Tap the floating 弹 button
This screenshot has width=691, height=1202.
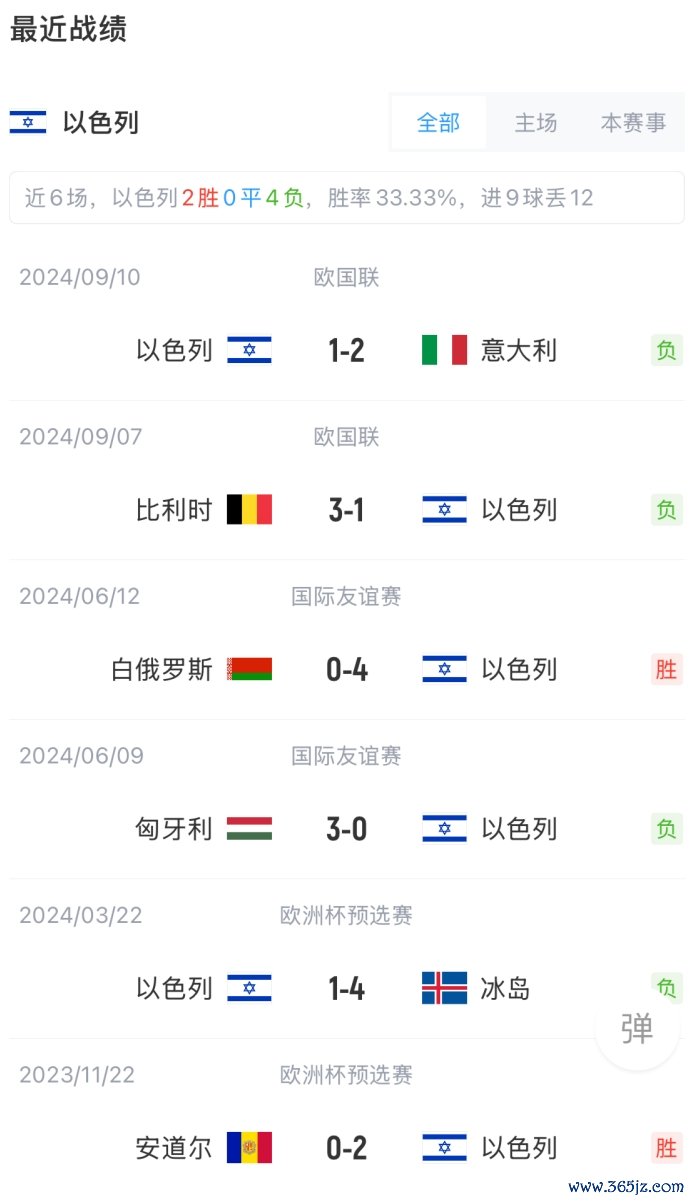coord(637,1028)
